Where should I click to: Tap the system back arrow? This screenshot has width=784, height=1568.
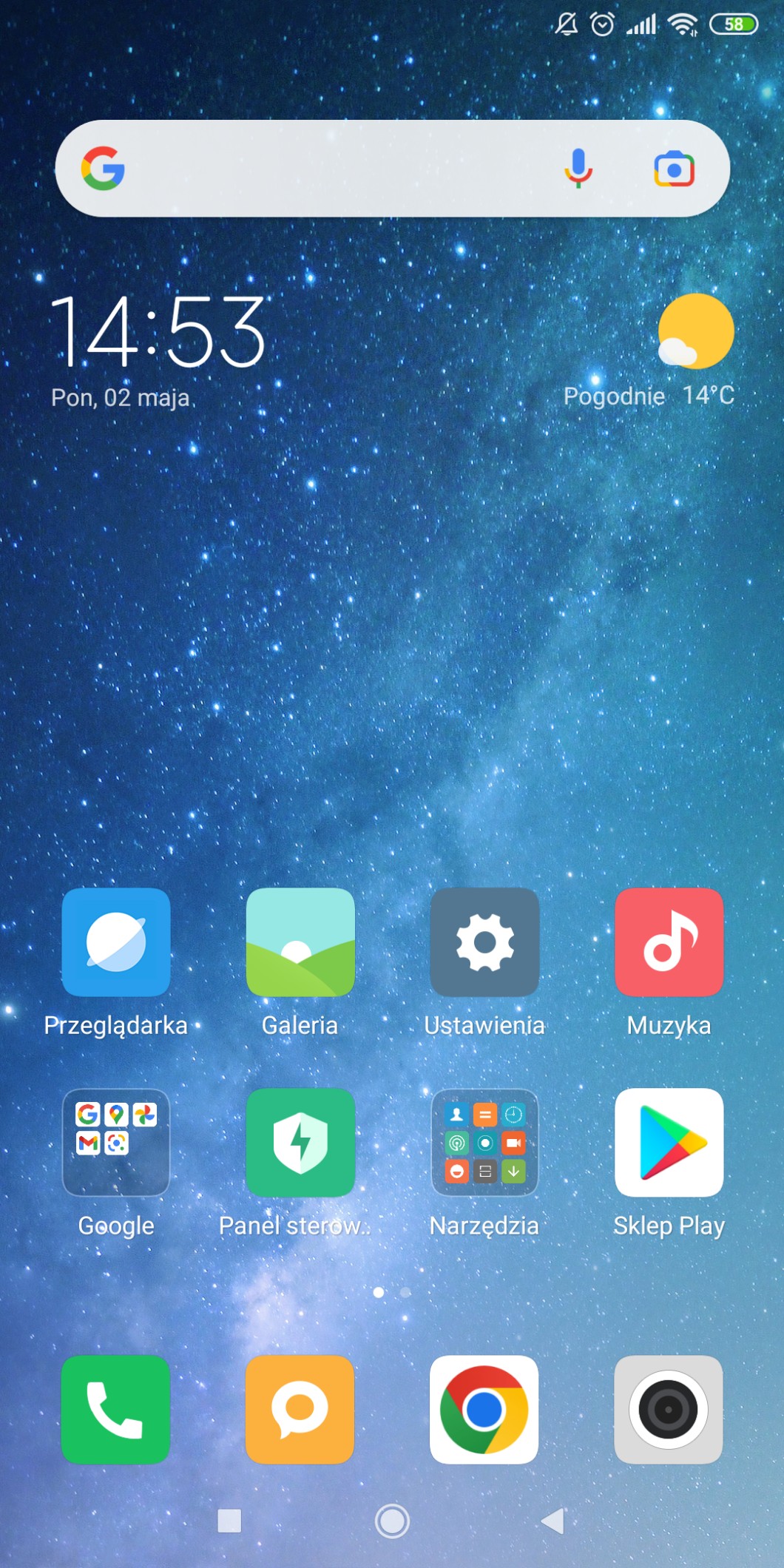[x=553, y=1521]
